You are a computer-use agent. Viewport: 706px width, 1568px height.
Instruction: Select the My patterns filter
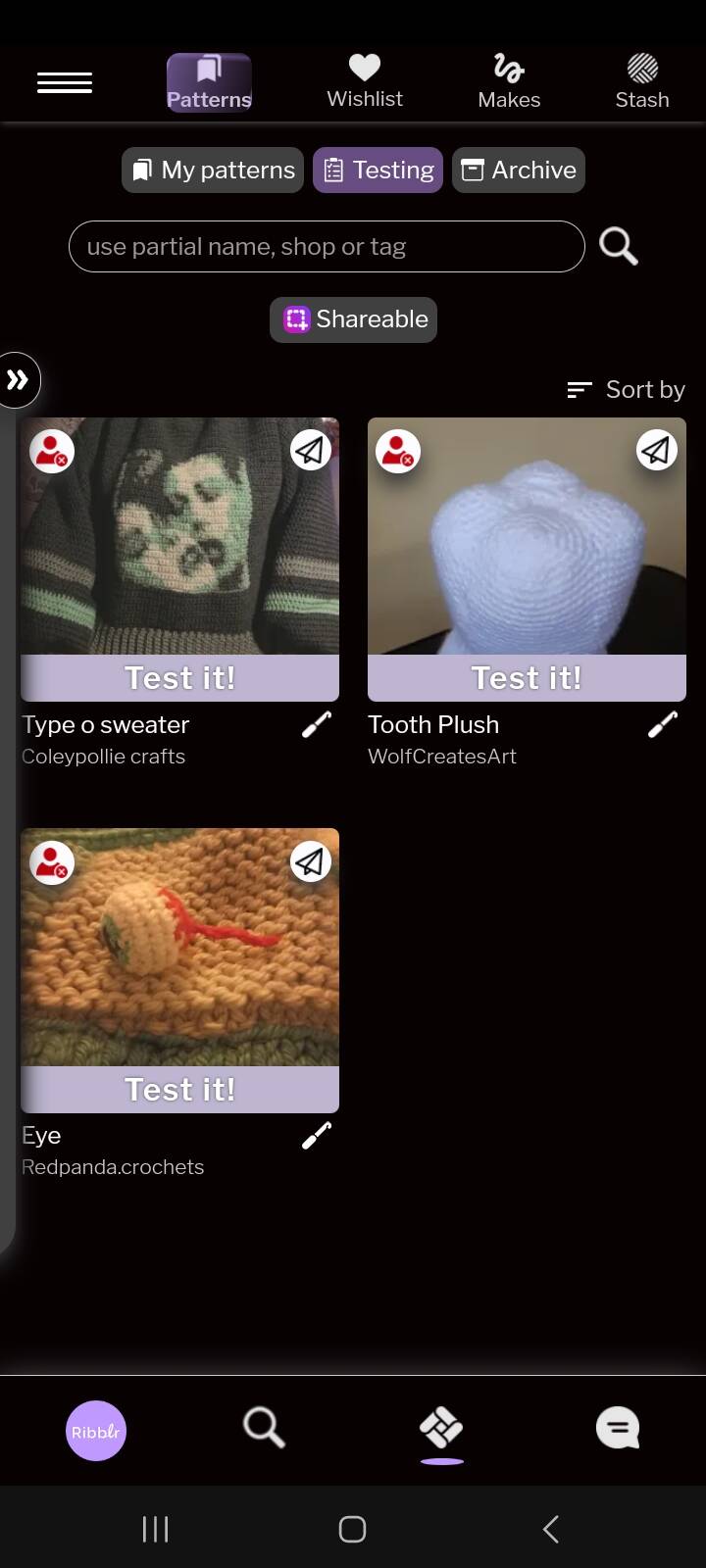pos(213,171)
